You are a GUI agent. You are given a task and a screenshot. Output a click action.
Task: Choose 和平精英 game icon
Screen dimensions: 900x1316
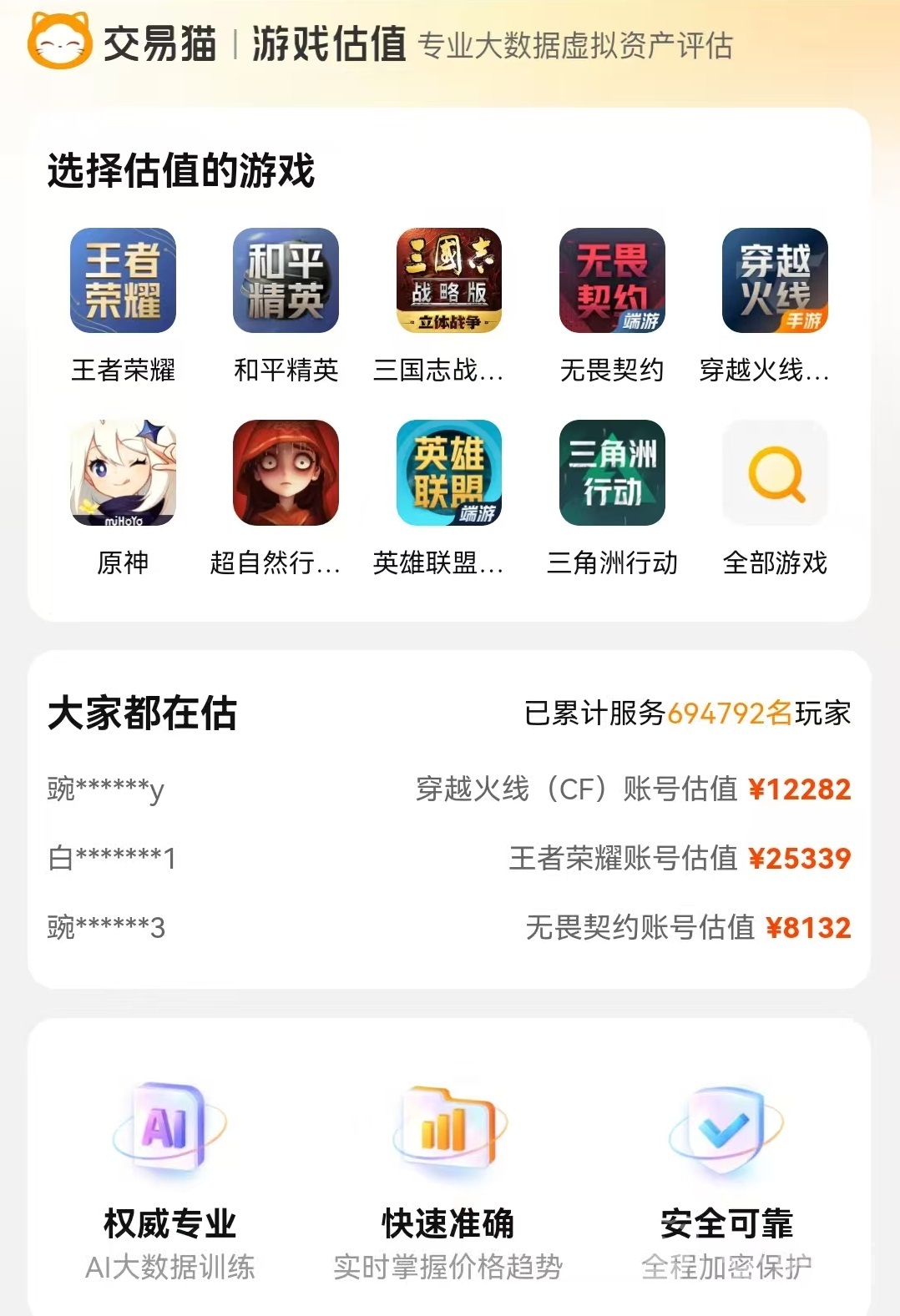pyautogui.click(x=286, y=281)
